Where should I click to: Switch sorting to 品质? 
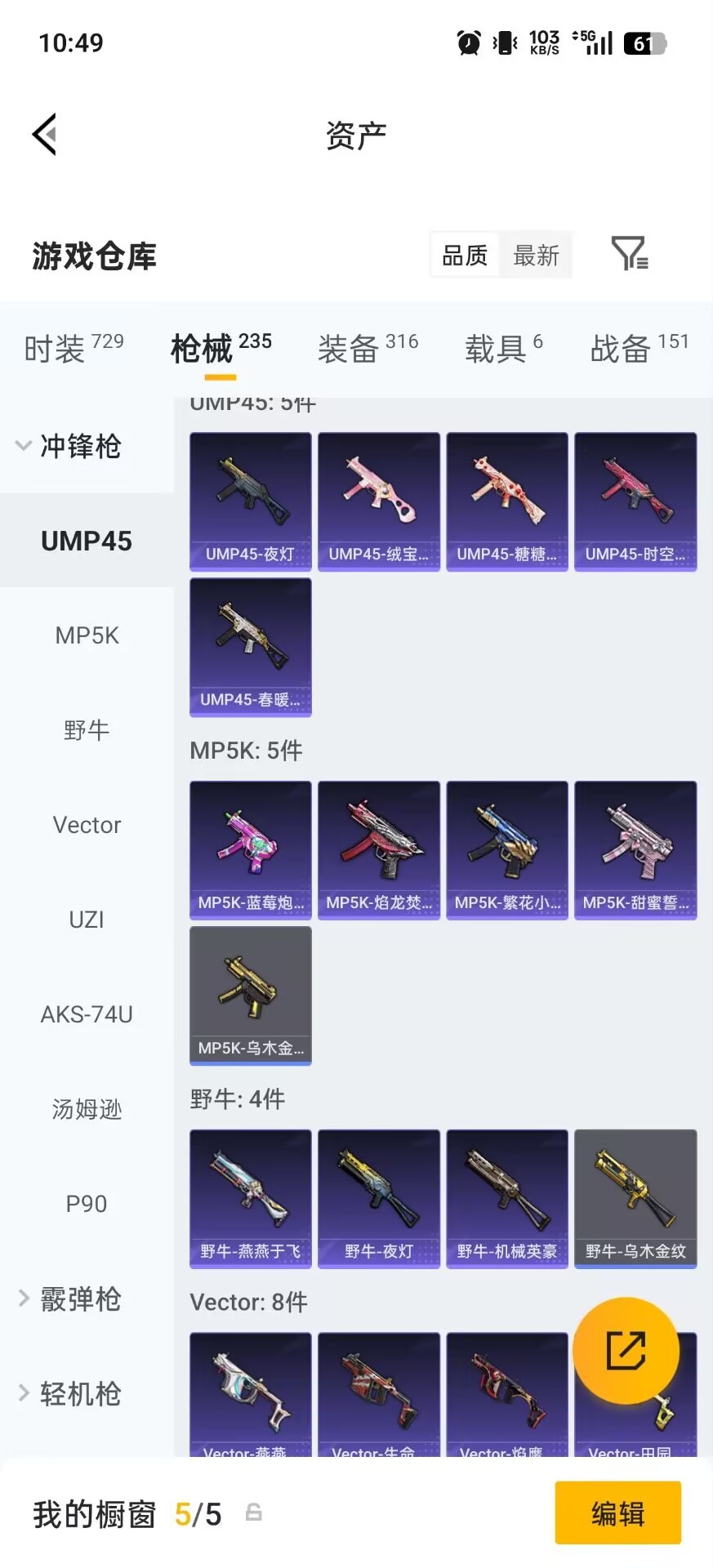(463, 255)
